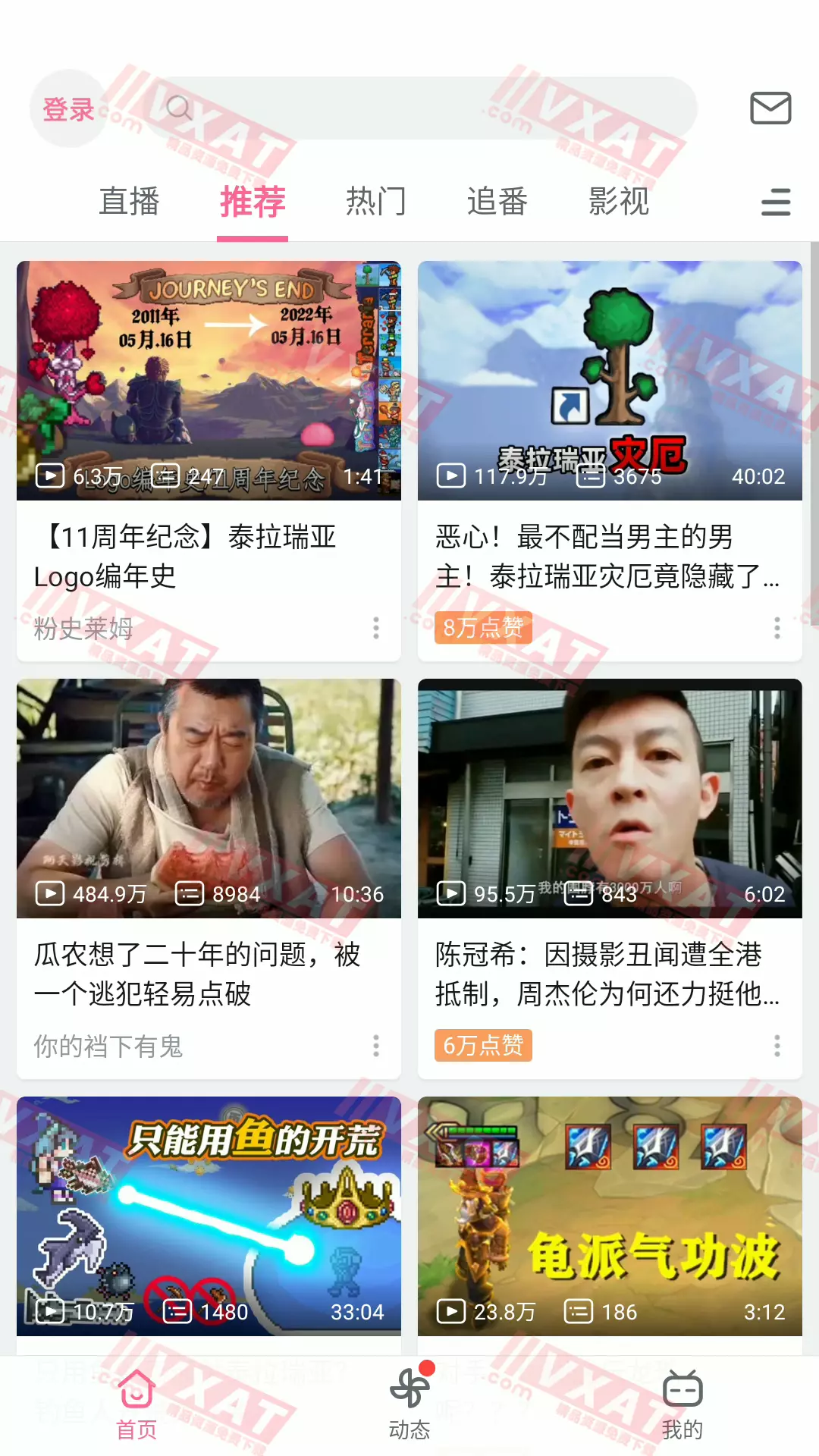This screenshot has height=1456, width=819.
Task: Open uploader 粉史莱姆's profile
Action: (x=83, y=628)
